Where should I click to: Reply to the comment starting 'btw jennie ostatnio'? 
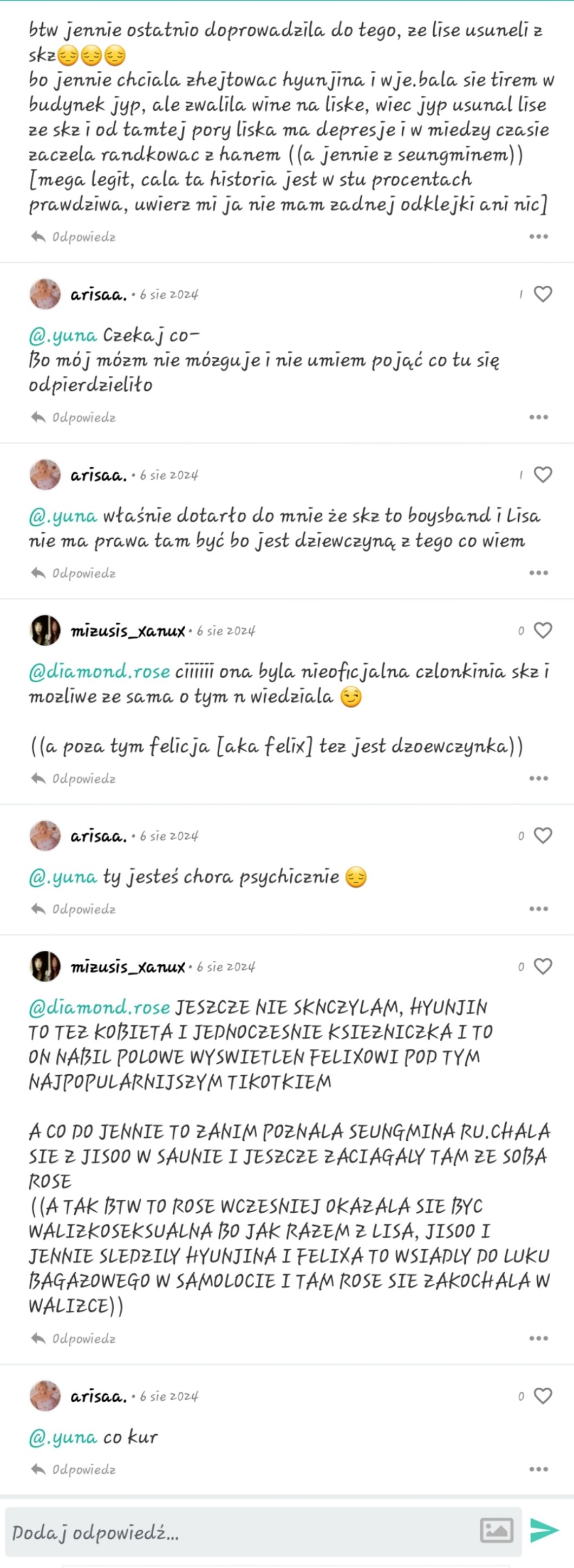click(74, 237)
